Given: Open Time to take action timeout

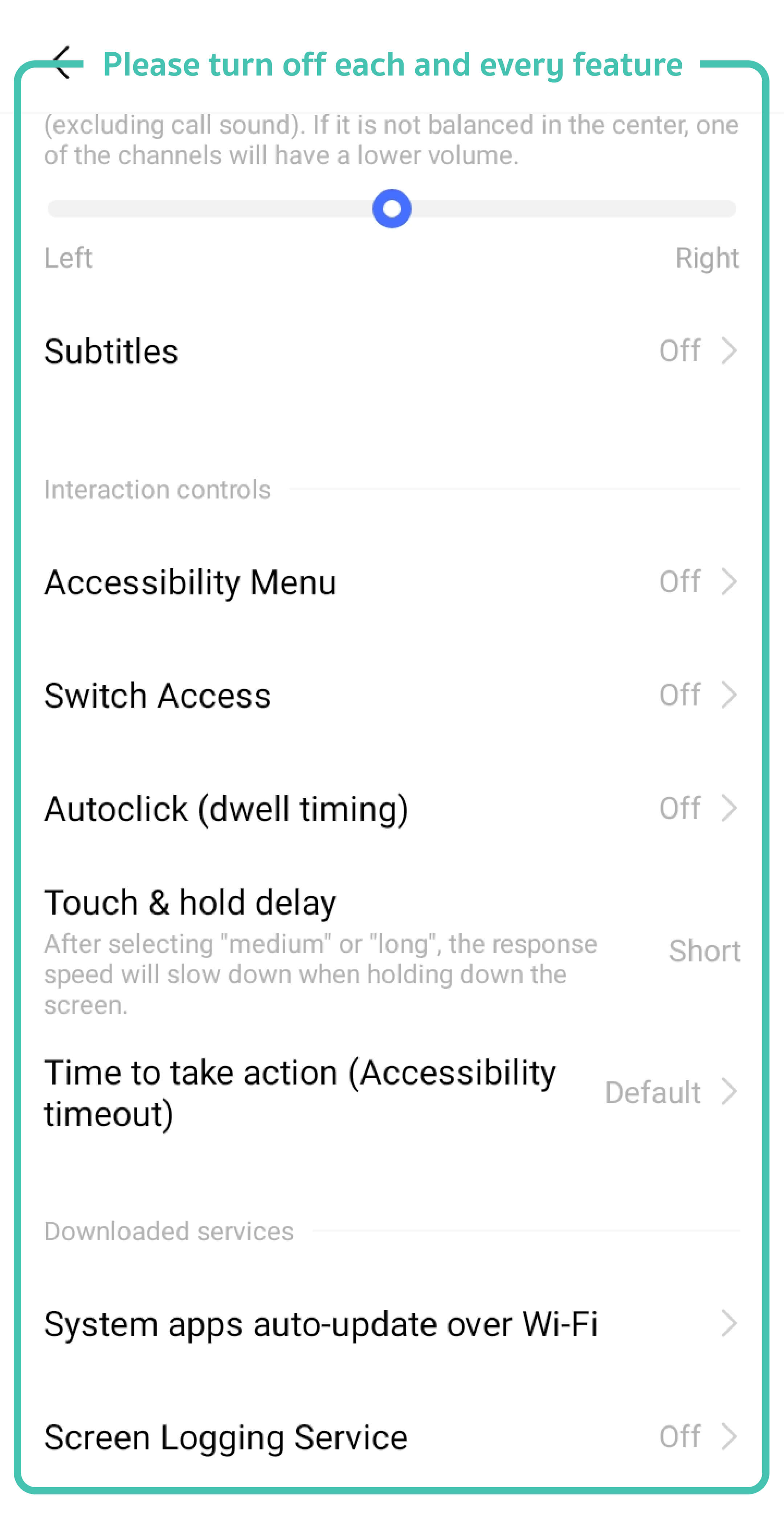Looking at the screenshot, I should pyautogui.click(x=391, y=1093).
